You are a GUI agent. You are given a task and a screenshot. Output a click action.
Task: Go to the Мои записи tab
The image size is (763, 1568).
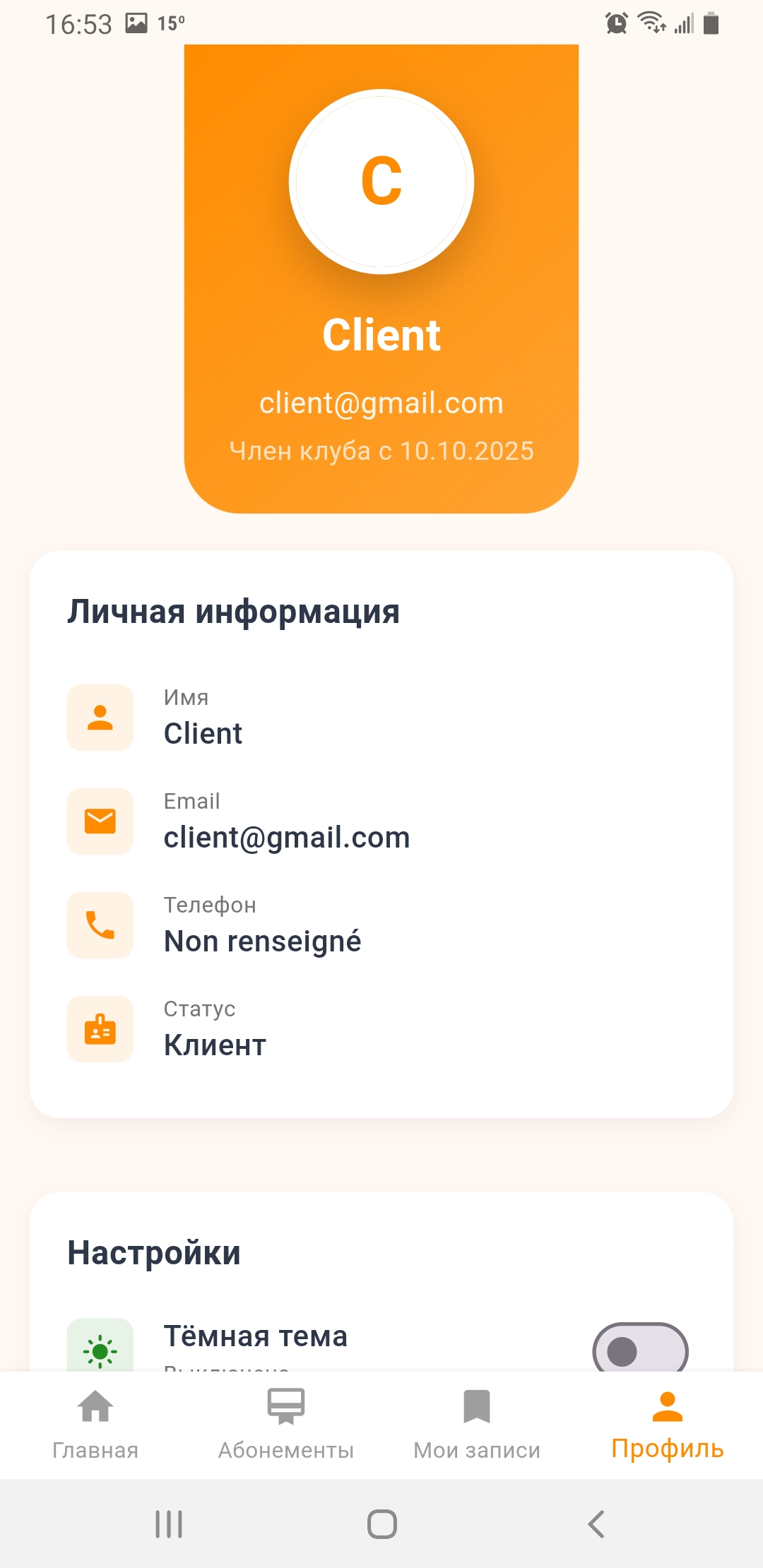click(x=477, y=1423)
